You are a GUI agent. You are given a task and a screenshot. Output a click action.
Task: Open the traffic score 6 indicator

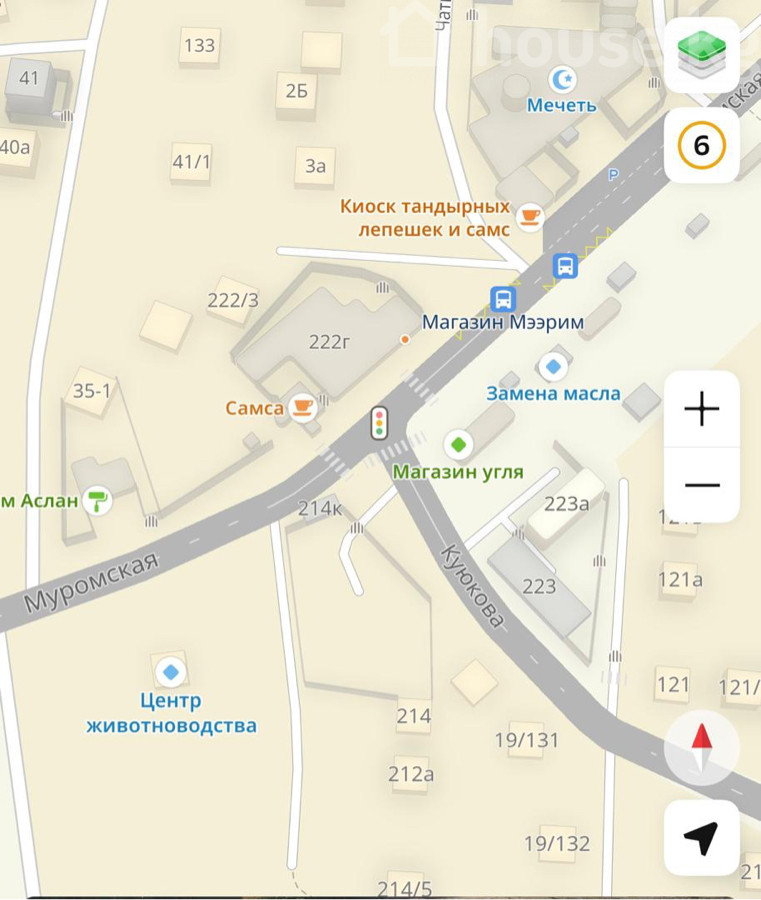click(x=701, y=146)
